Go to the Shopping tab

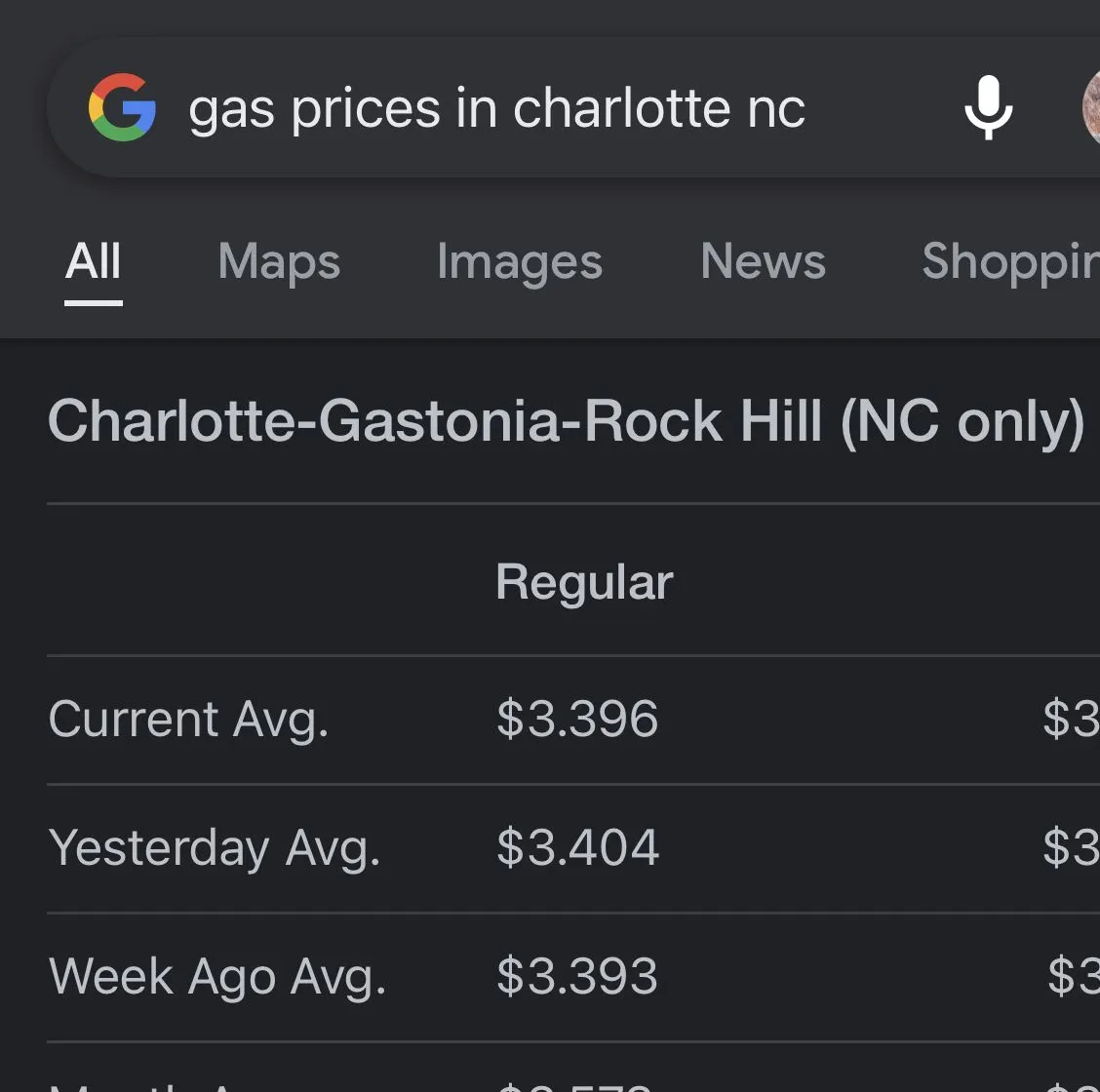pos(1009,262)
